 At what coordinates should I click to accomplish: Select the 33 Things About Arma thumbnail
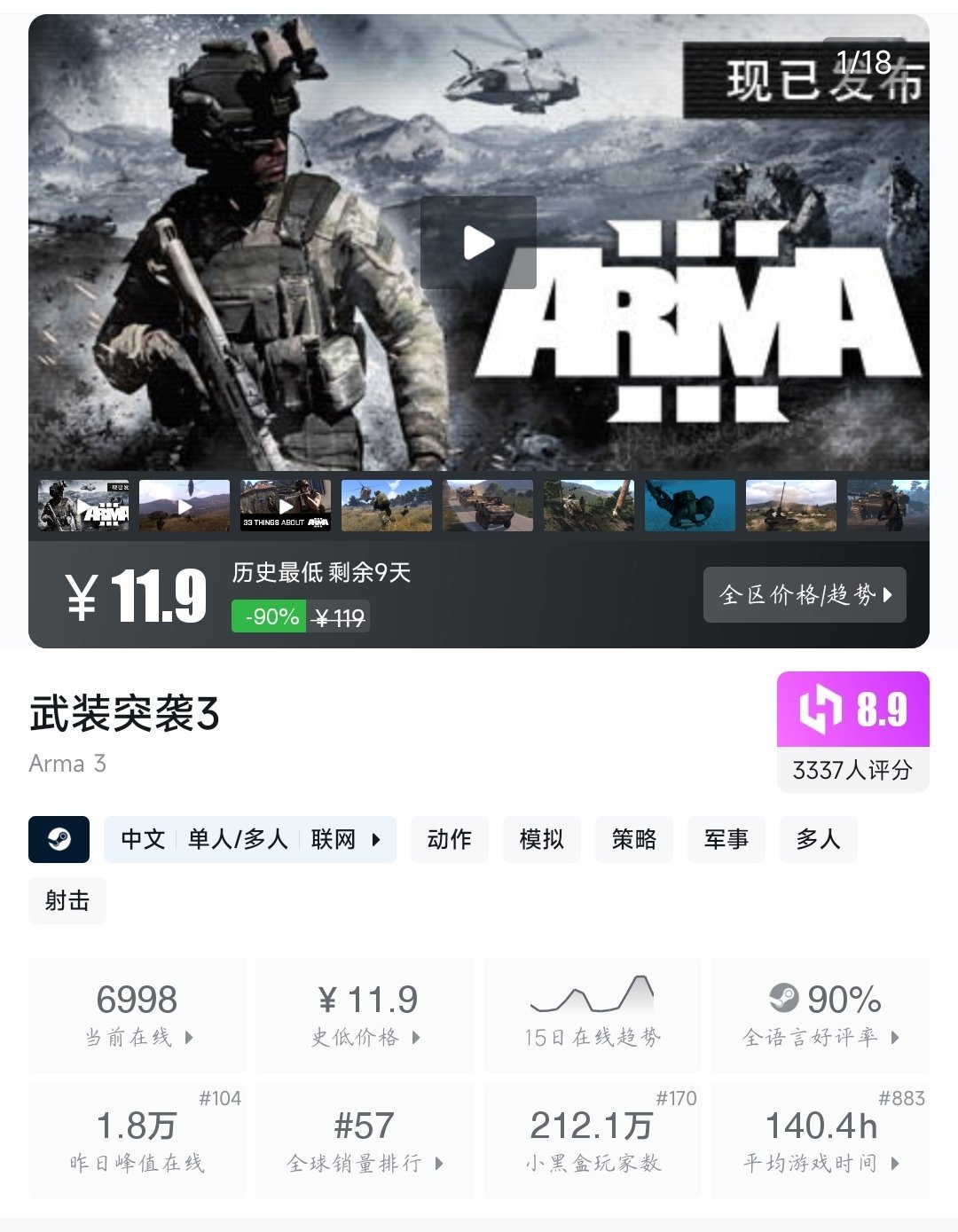(286, 506)
